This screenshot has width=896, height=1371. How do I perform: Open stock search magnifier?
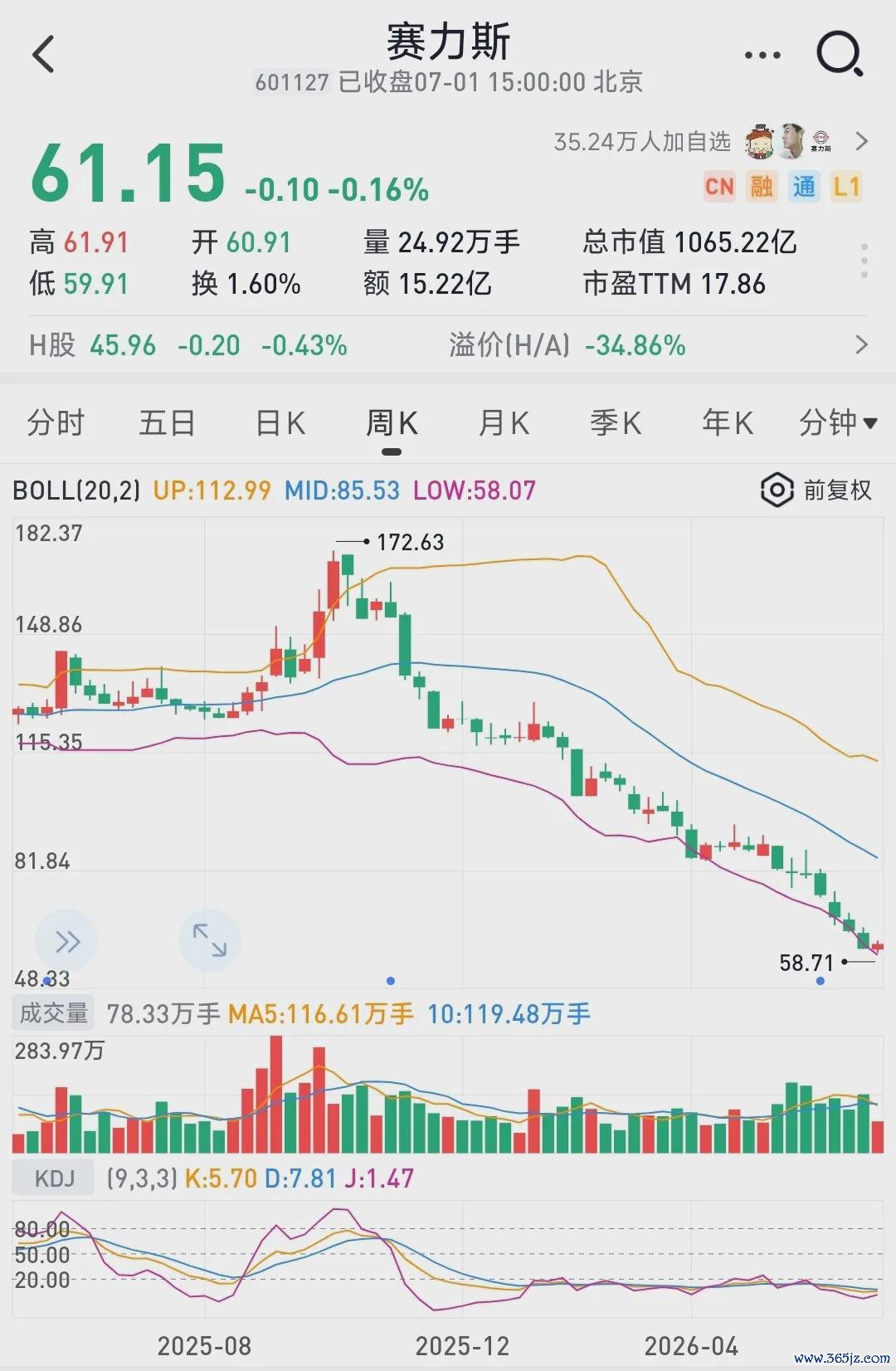pos(840,54)
